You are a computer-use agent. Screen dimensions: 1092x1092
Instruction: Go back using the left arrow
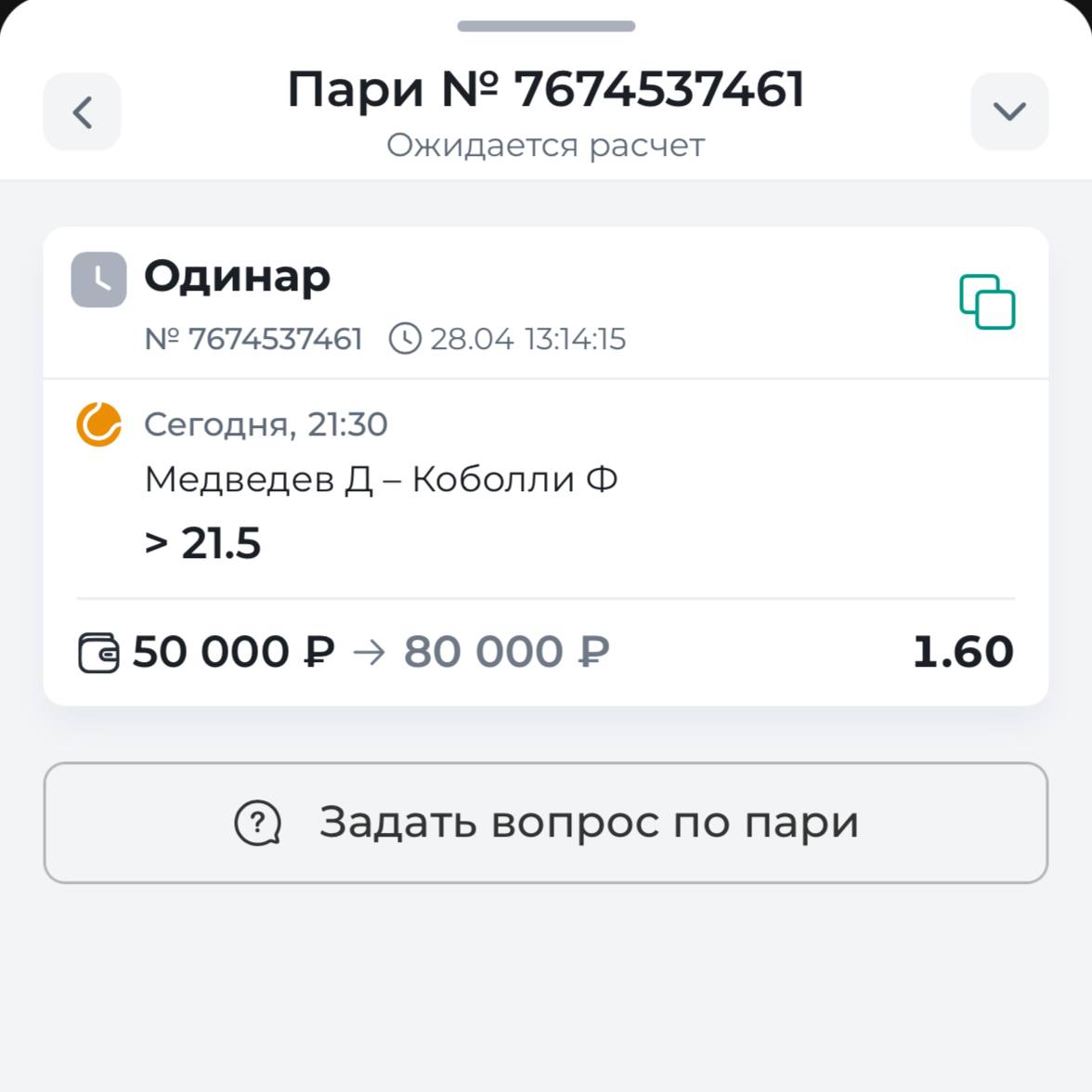83,112
